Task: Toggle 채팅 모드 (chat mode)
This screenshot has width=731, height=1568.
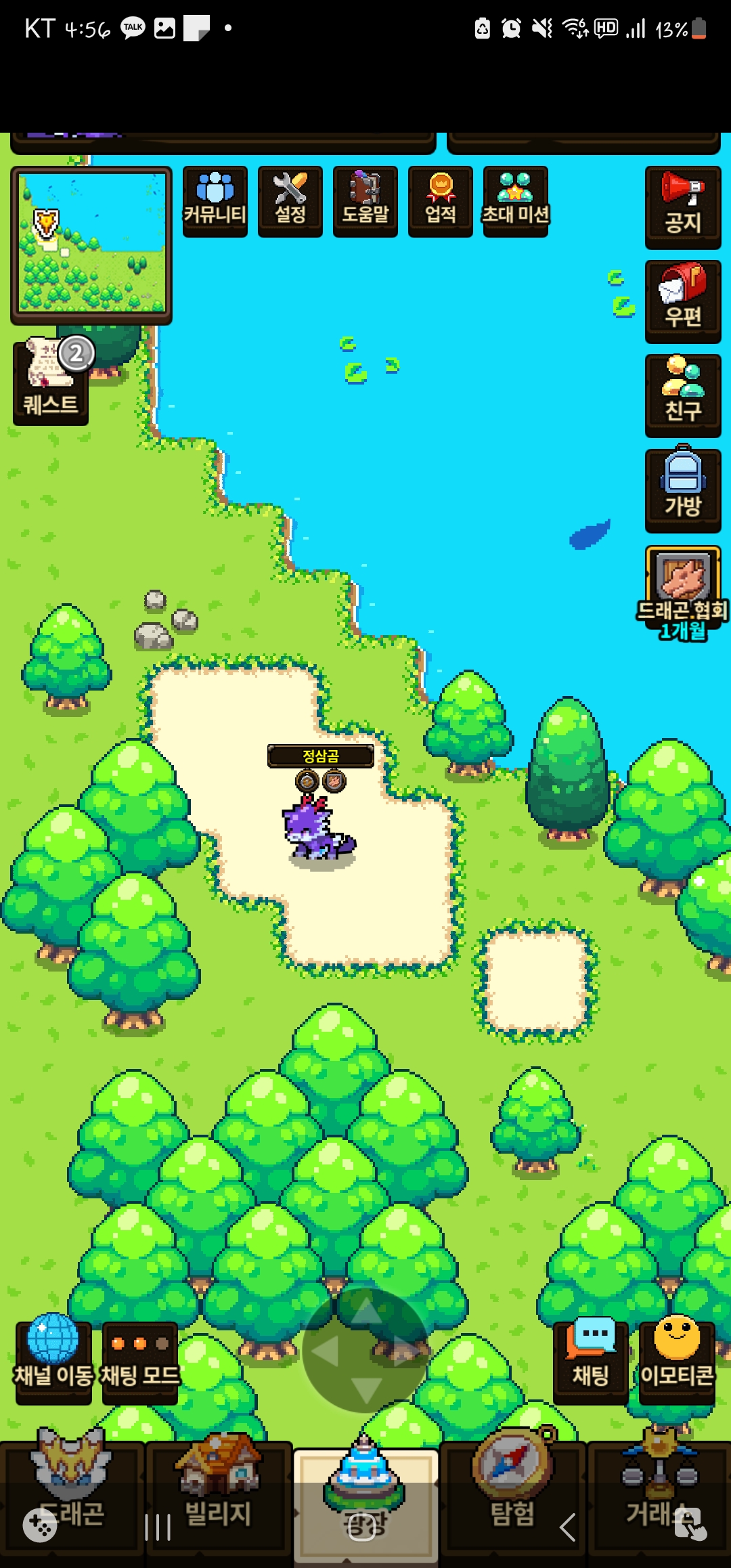Action: point(140,1362)
